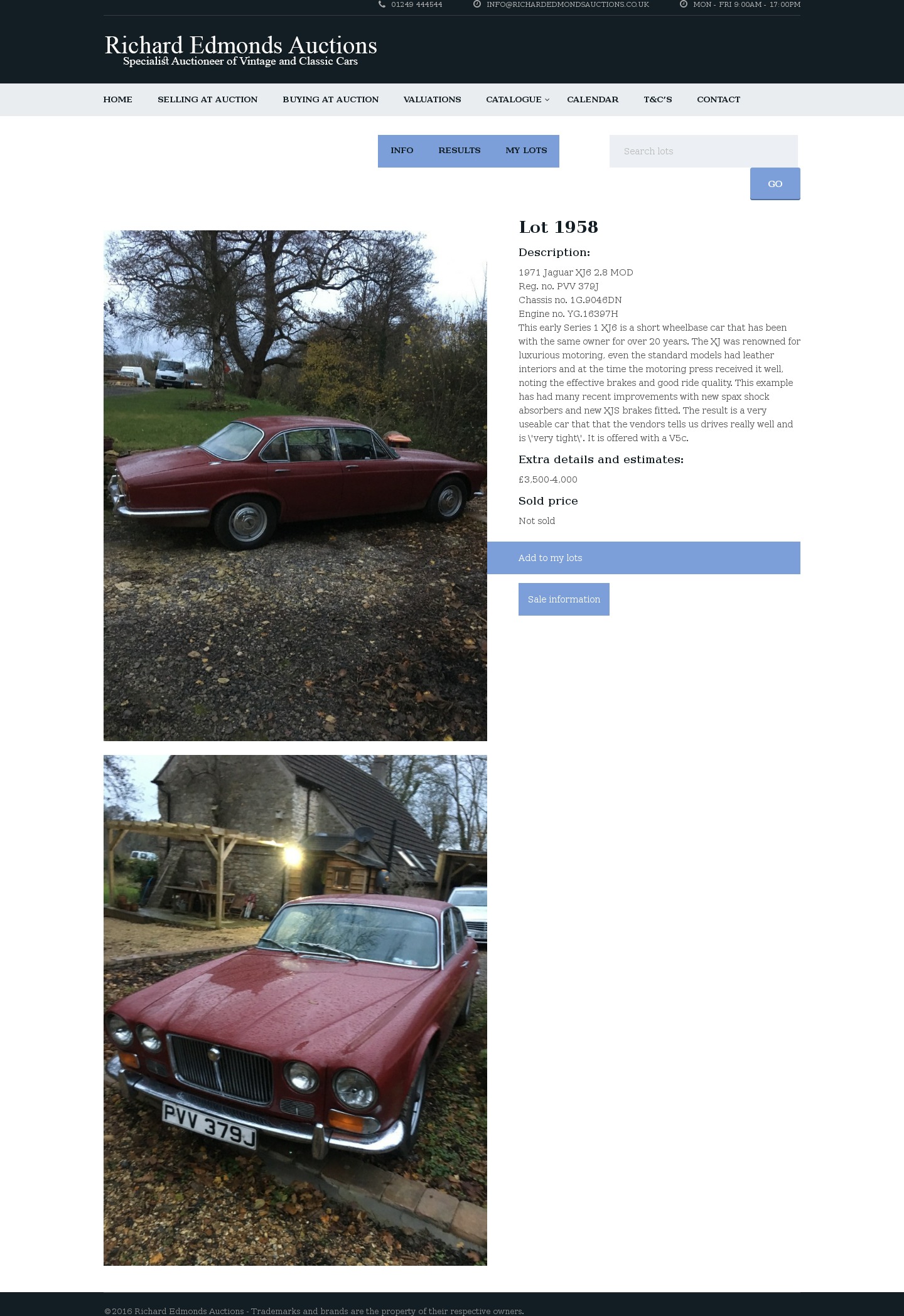The image size is (904, 1316).
Task: Expand the Catalogue dropdown menu
Action: tap(517, 100)
